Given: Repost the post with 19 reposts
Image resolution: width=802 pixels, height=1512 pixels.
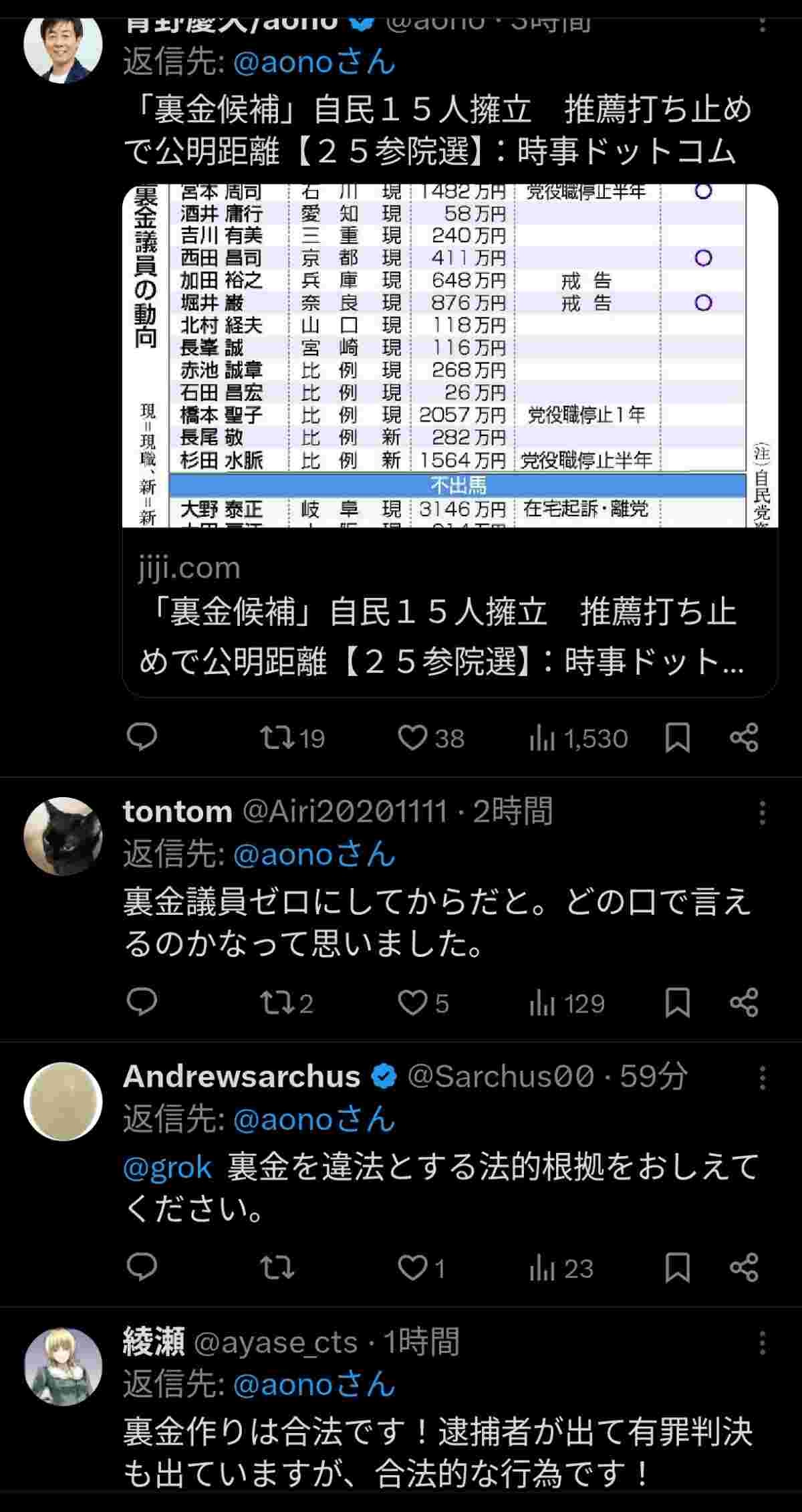Looking at the screenshot, I should (277, 738).
